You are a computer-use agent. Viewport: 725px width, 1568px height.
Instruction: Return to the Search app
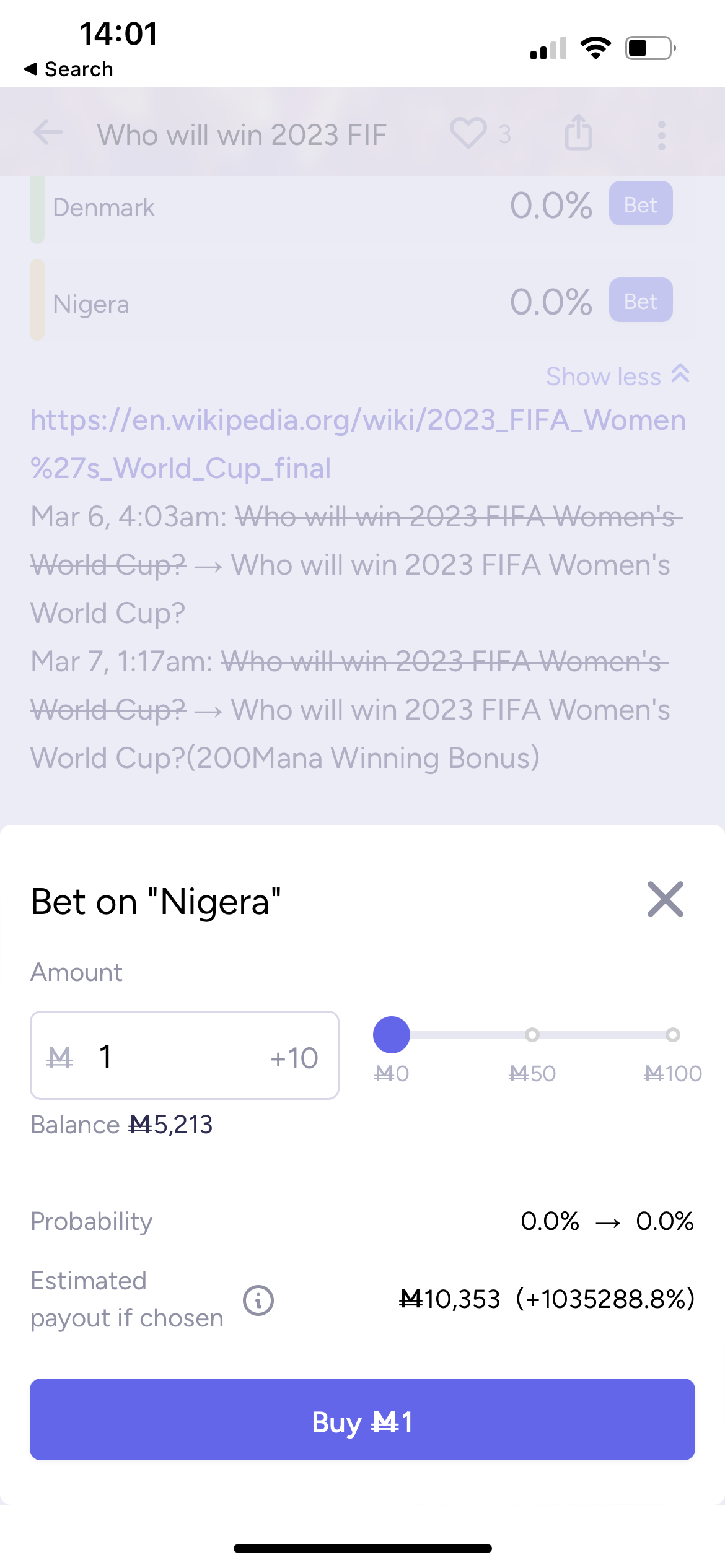pos(68,69)
